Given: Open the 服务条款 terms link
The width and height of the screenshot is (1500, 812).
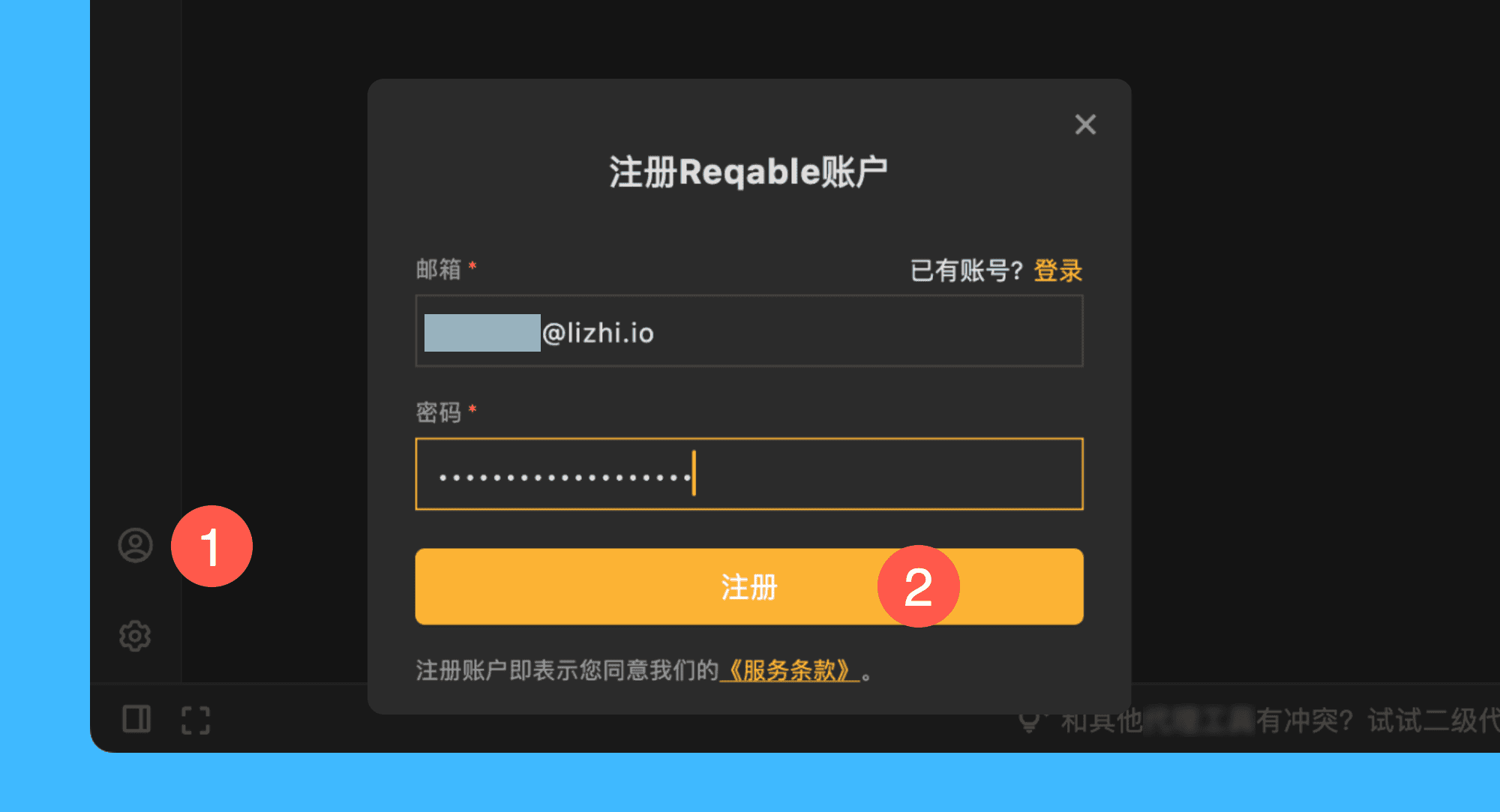Looking at the screenshot, I should (x=789, y=670).
